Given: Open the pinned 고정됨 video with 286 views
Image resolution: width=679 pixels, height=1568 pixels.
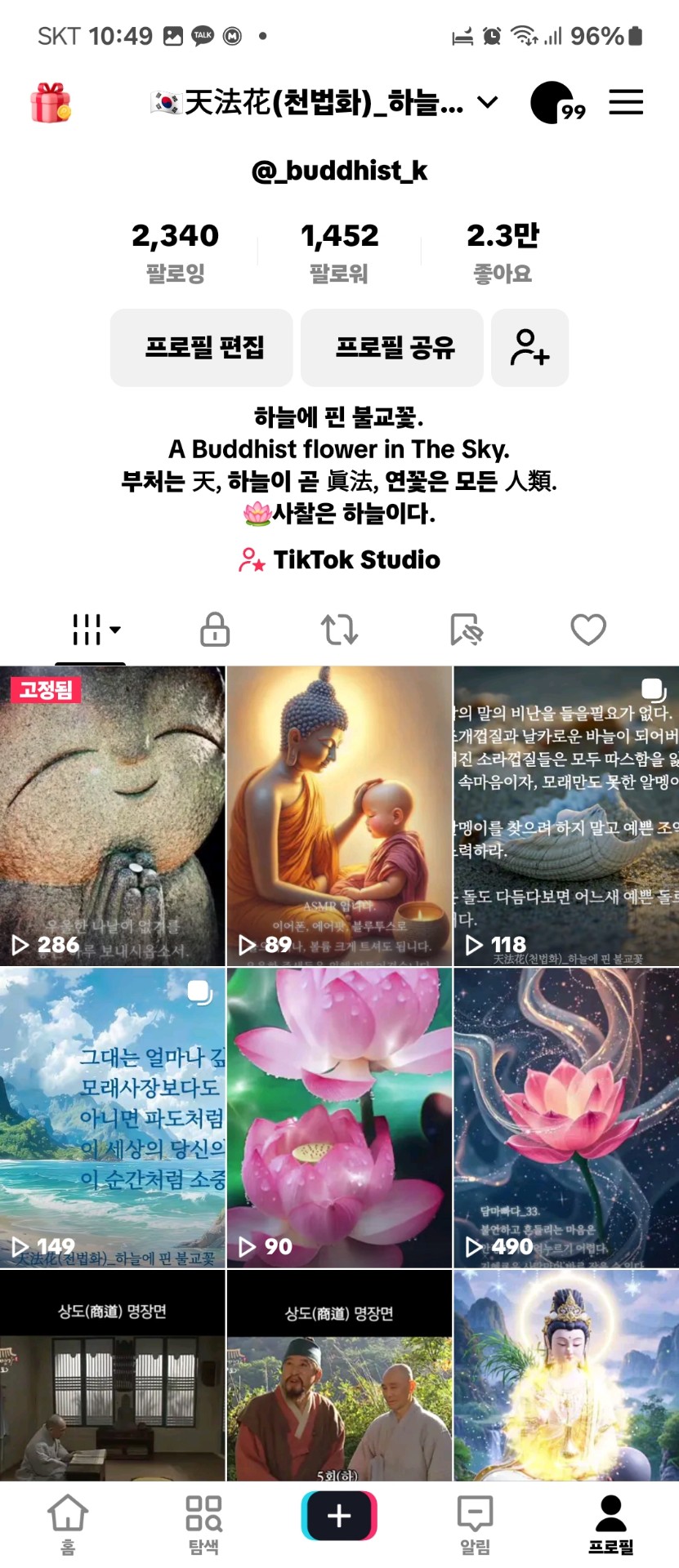Looking at the screenshot, I should pyautogui.click(x=112, y=815).
